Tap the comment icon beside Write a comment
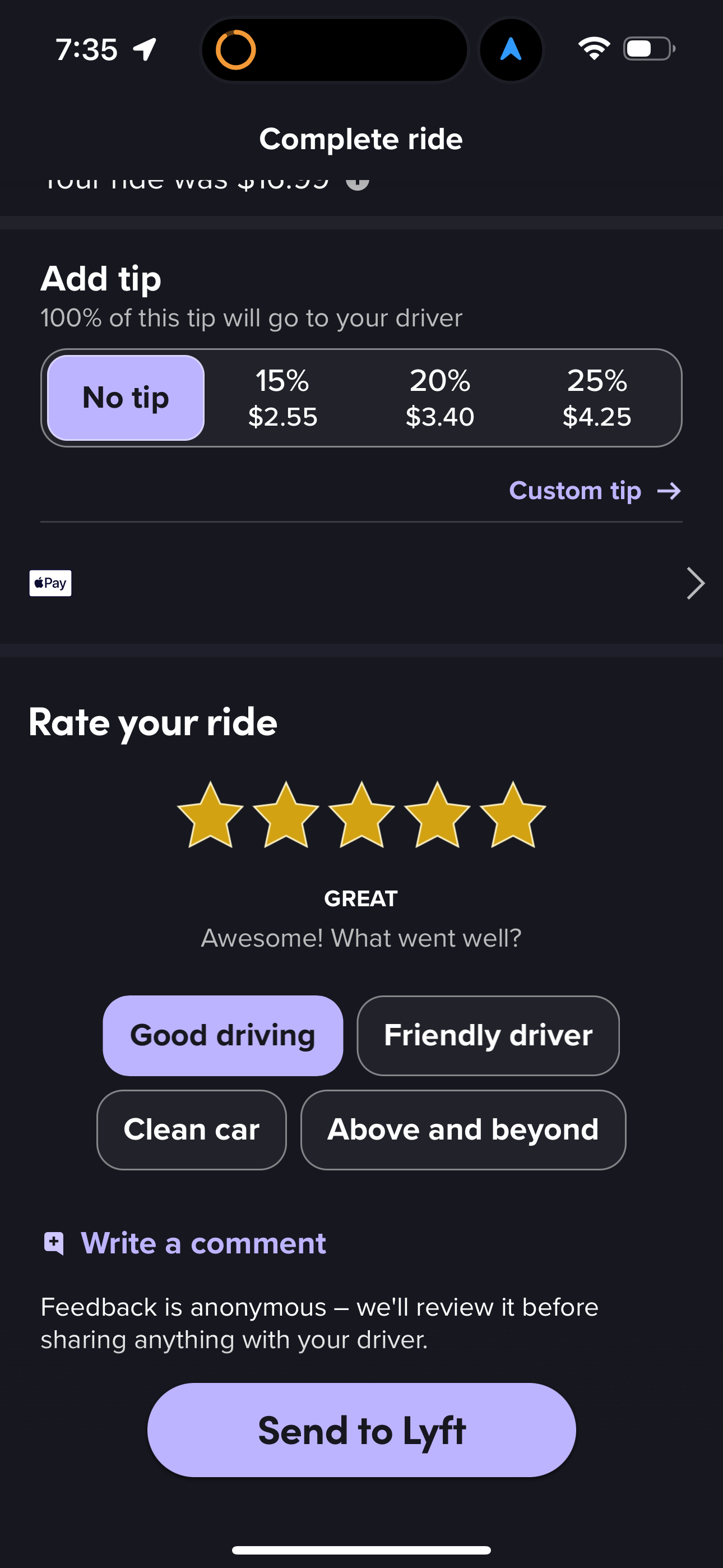This screenshot has width=723, height=1568. point(54,1243)
